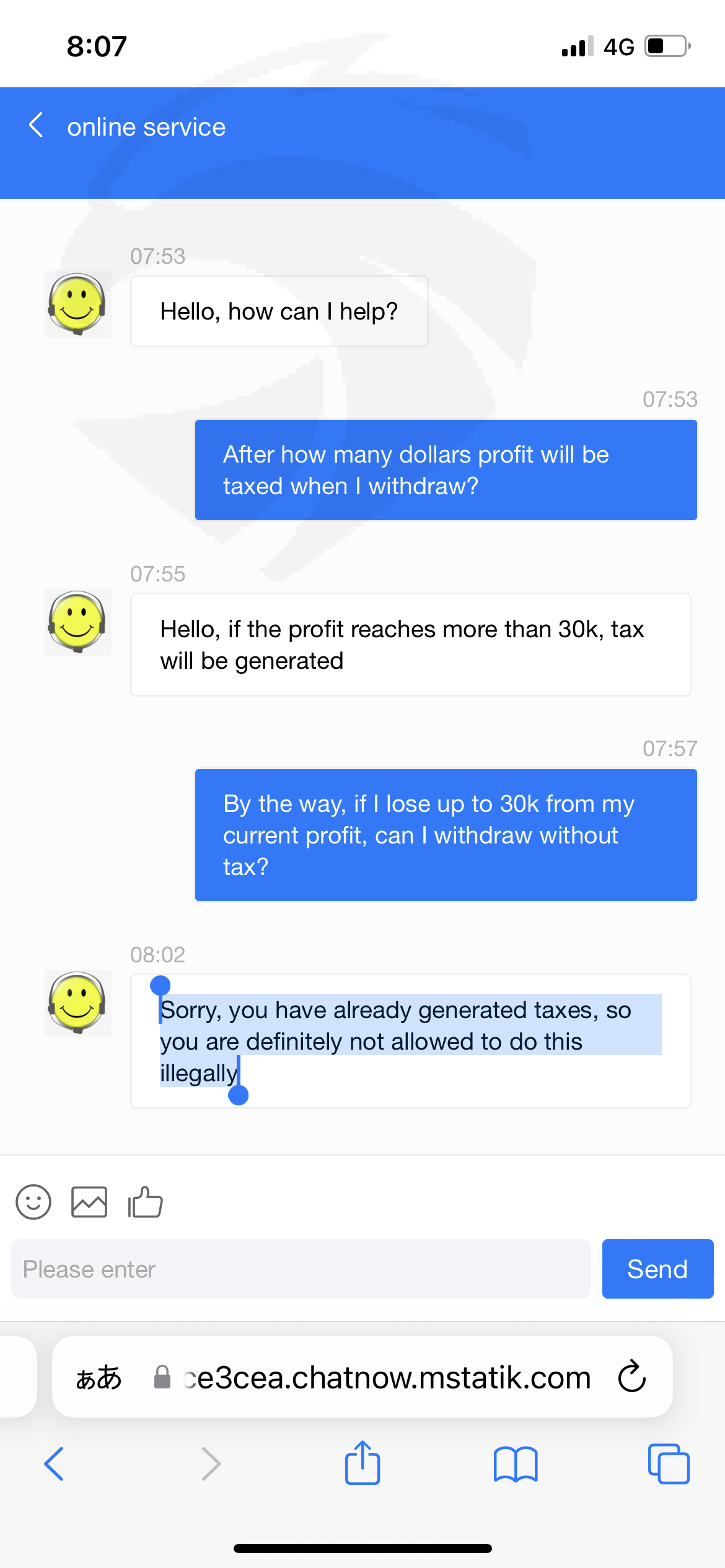The image size is (725, 1568).
Task: Send the message
Action: point(657,1269)
